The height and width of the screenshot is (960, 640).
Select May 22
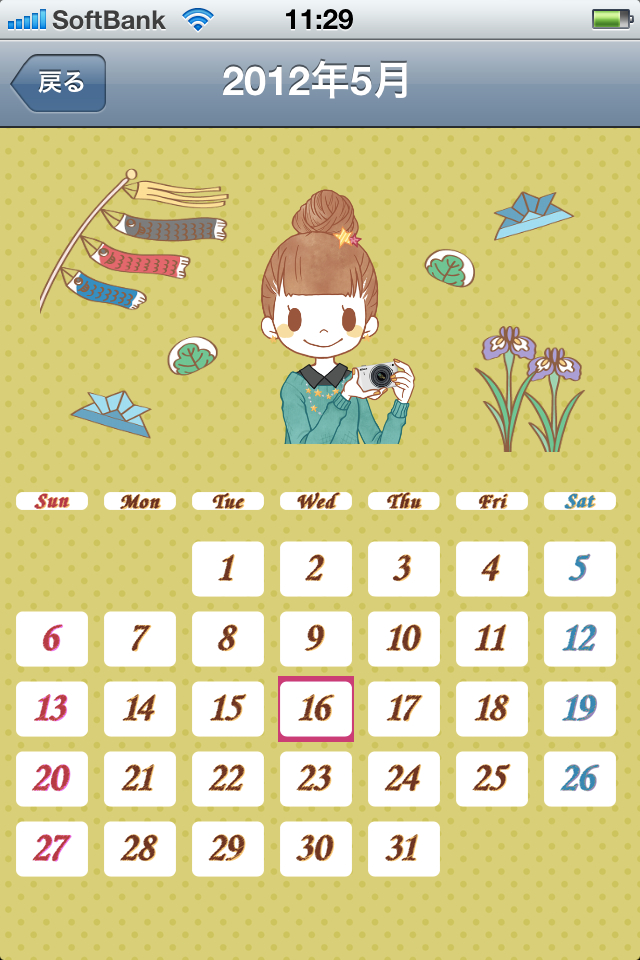[x=228, y=779]
